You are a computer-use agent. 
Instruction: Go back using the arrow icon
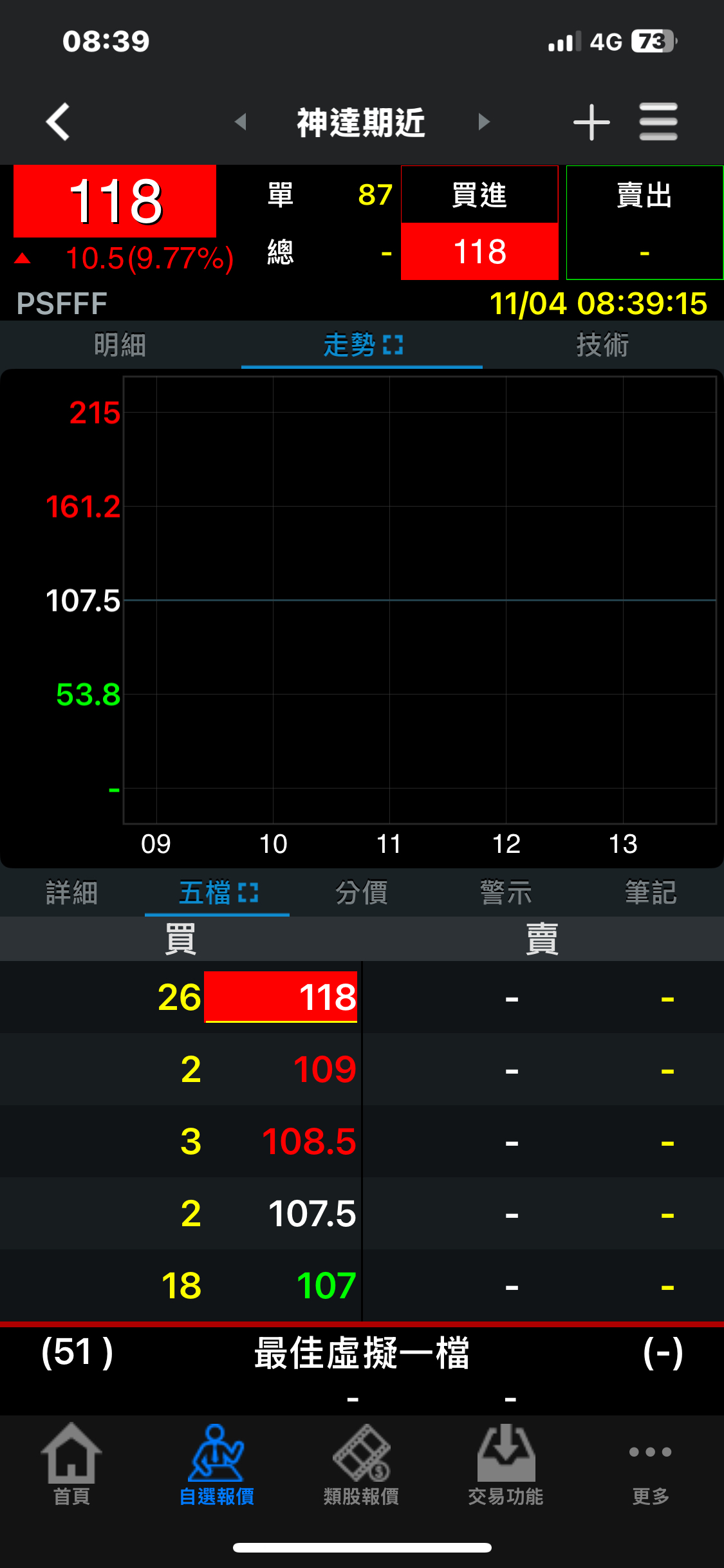pyautogui.click(x=58, y=122)
